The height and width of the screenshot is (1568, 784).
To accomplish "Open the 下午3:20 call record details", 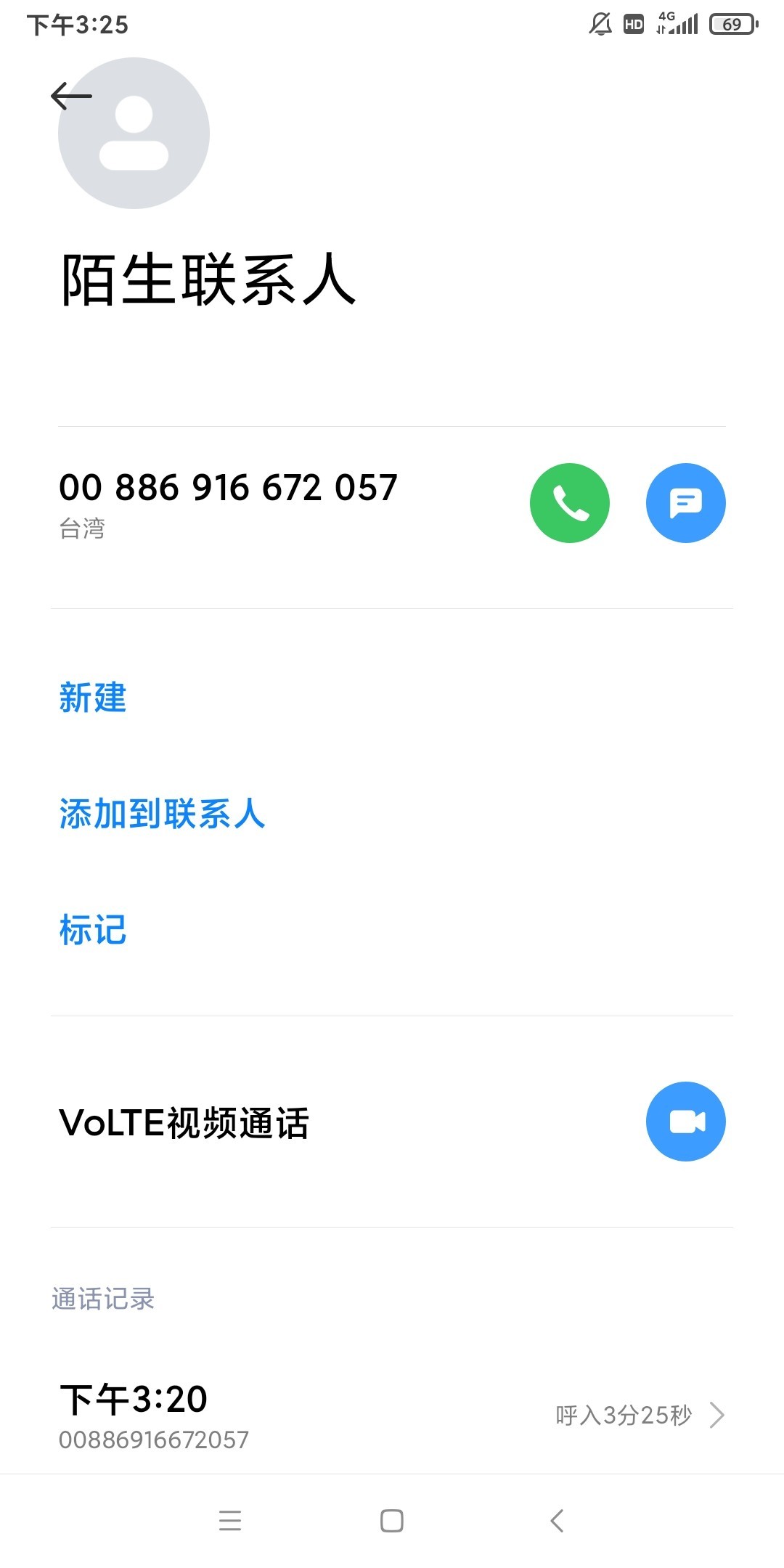I will pos(392,1415).
